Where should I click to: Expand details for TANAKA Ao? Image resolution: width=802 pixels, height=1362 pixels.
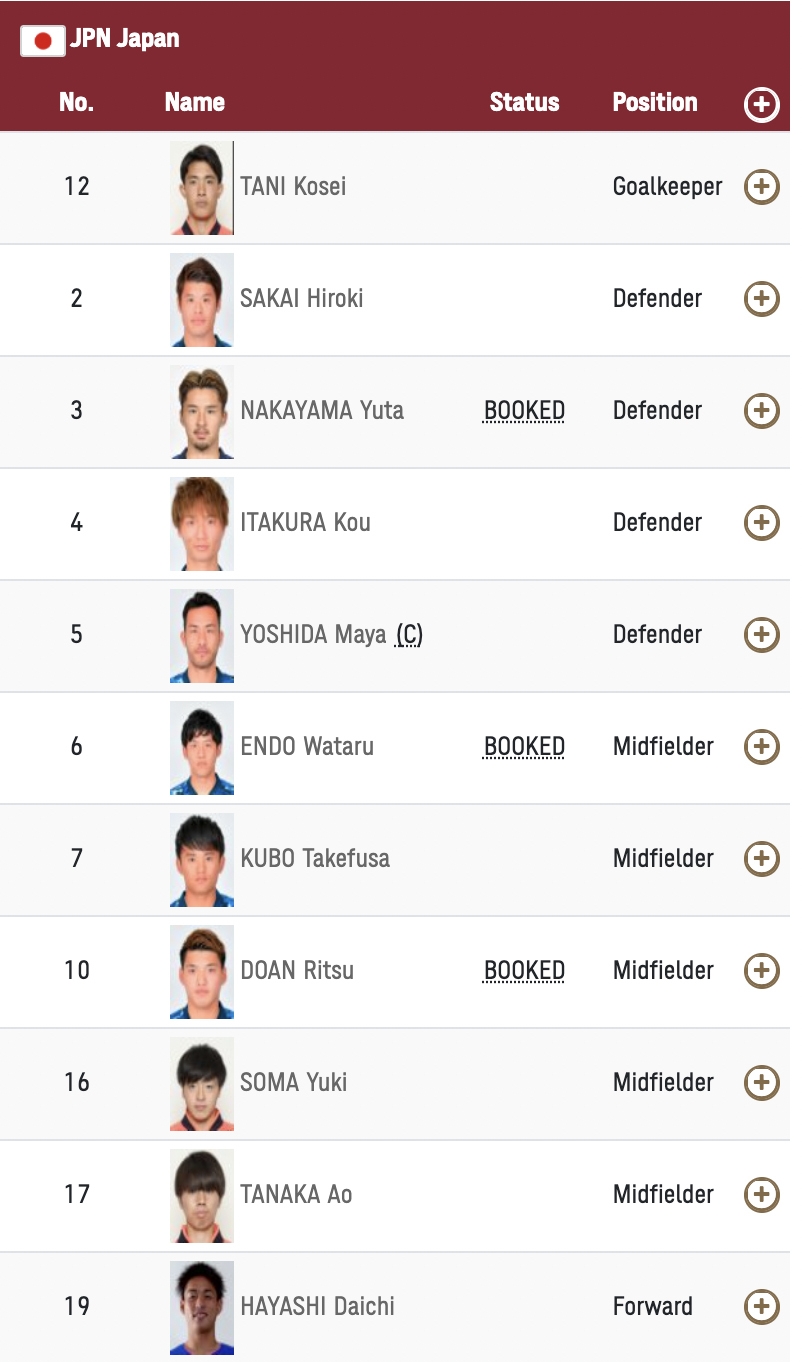coord(762,1195)
